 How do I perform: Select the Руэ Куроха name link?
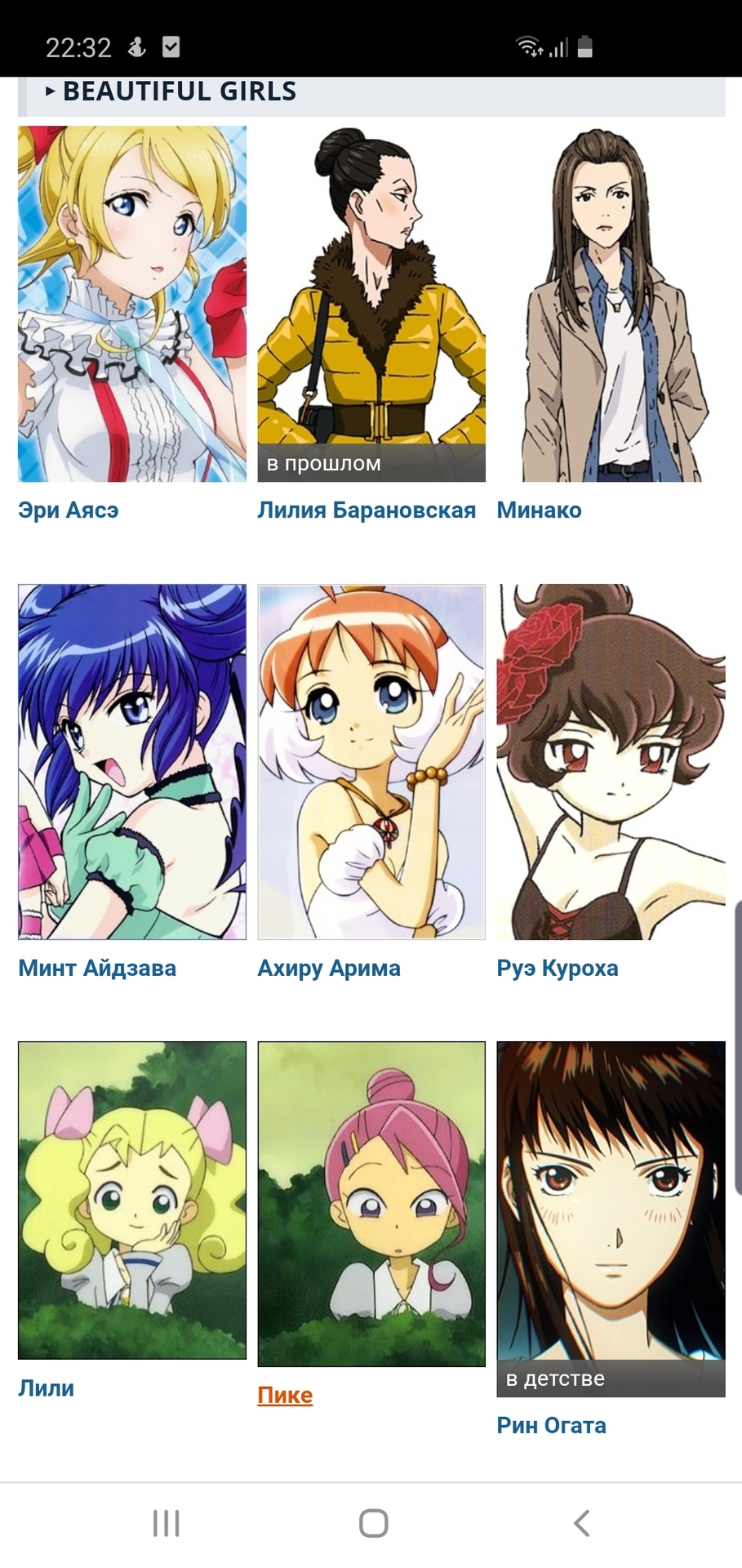tap(558, 969)
